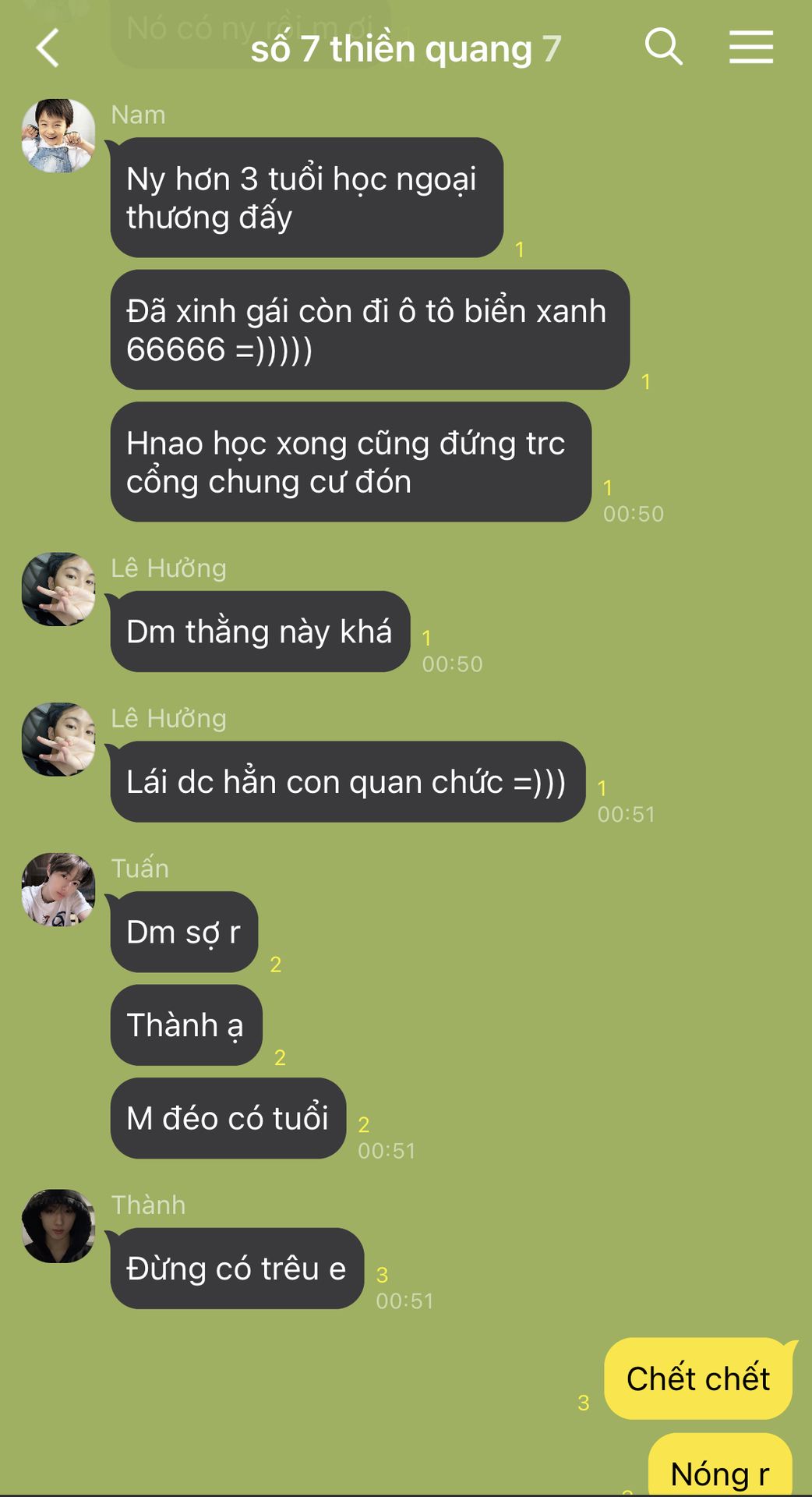Screen dimensions: 812x1497
Task: View Lê Hường's avatar beside 'Dm thằng này khá'
Action: click(58, 589)
